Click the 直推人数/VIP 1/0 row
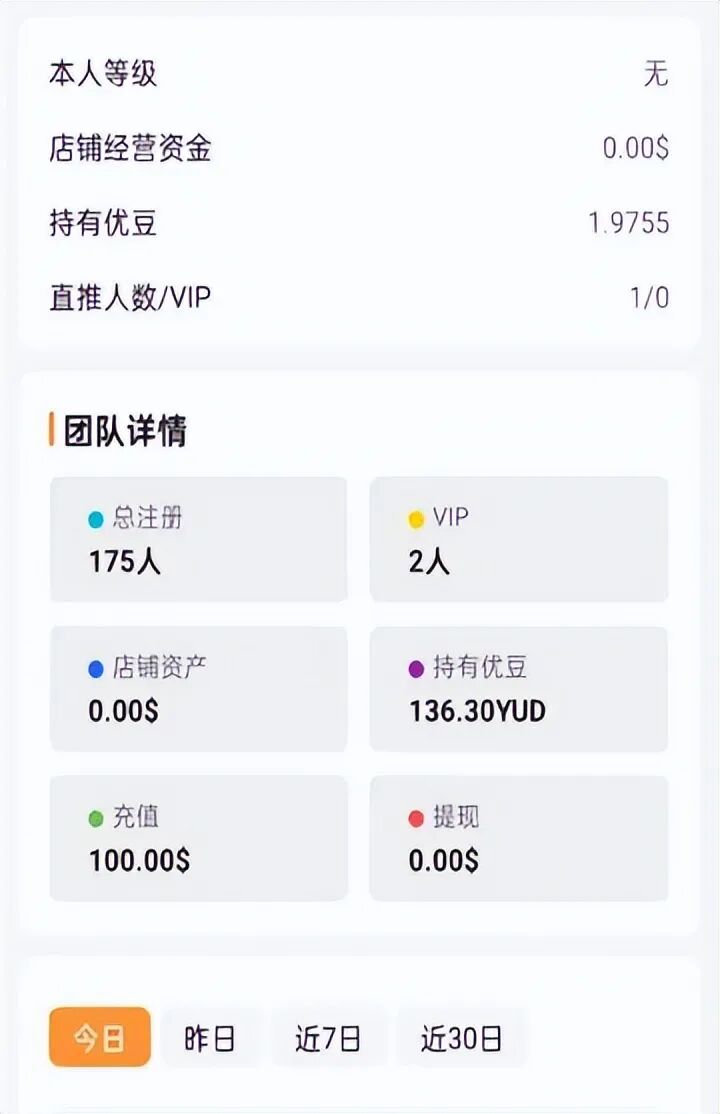The height and width of the screenshot is (1114, 720). 360,297
